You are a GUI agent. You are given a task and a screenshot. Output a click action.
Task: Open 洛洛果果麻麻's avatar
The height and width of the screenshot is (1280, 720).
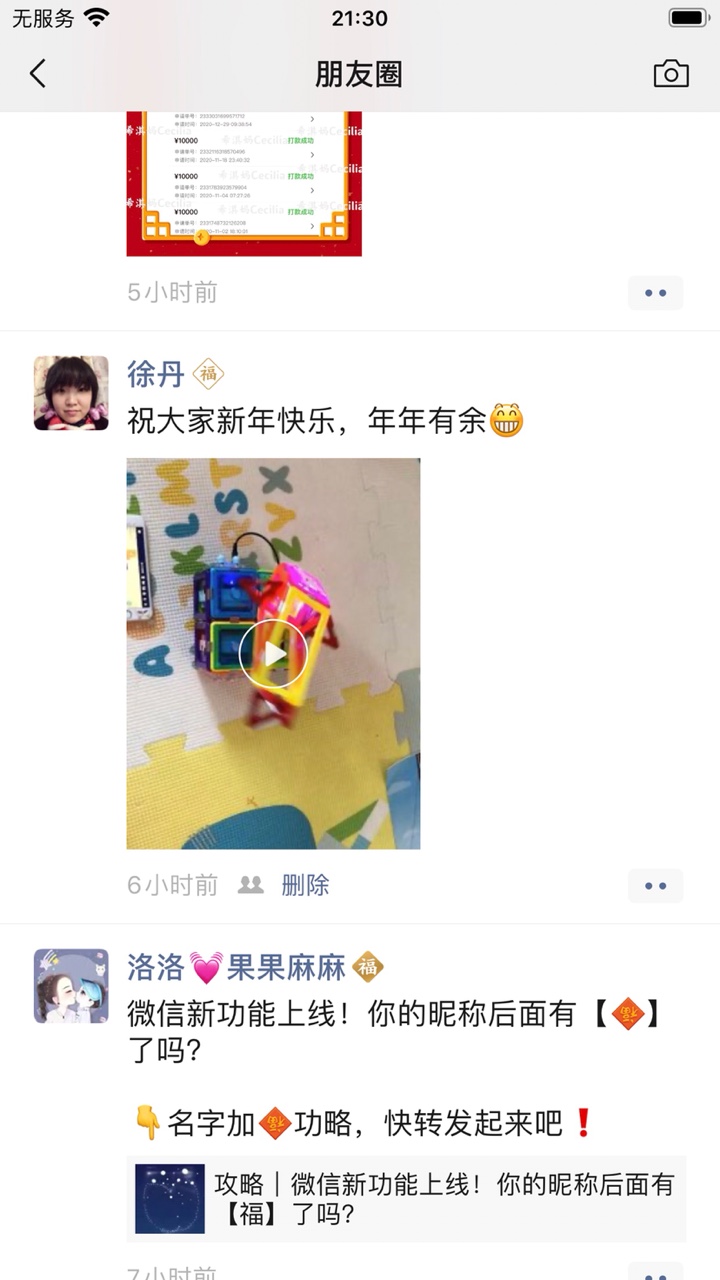pyautogui.click(x=71, y=986)
